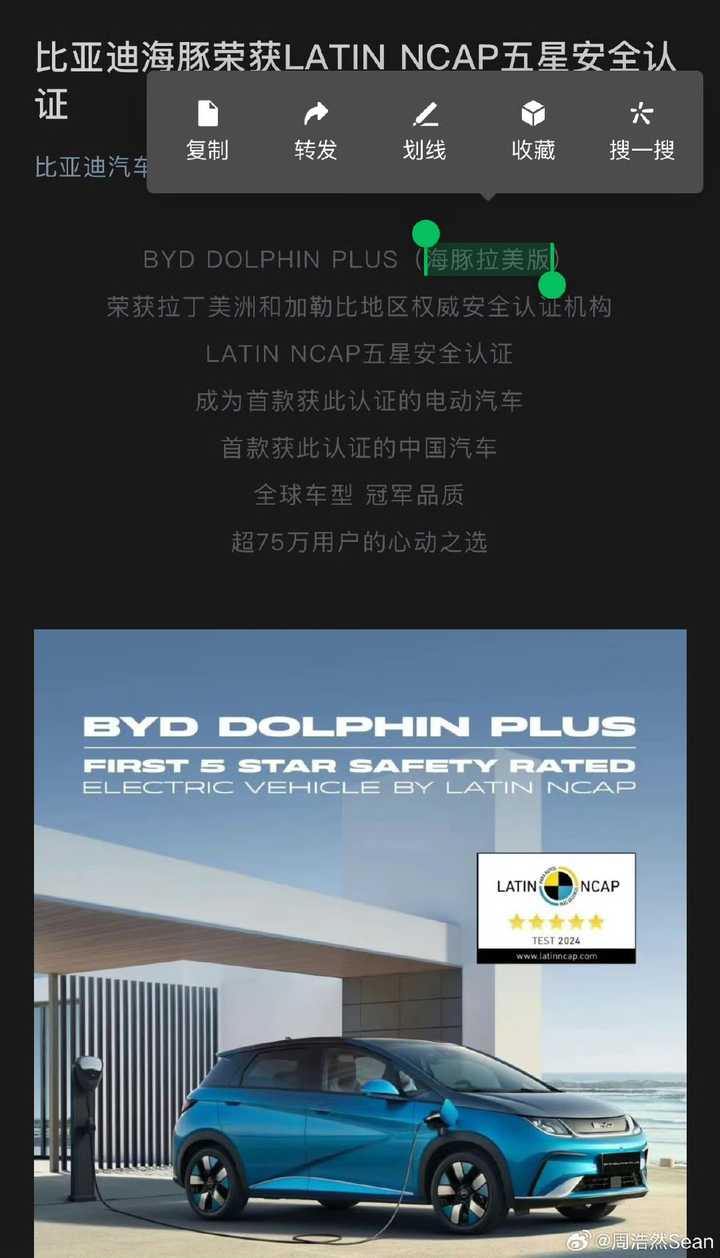Copy the selected text

(207, 131)
